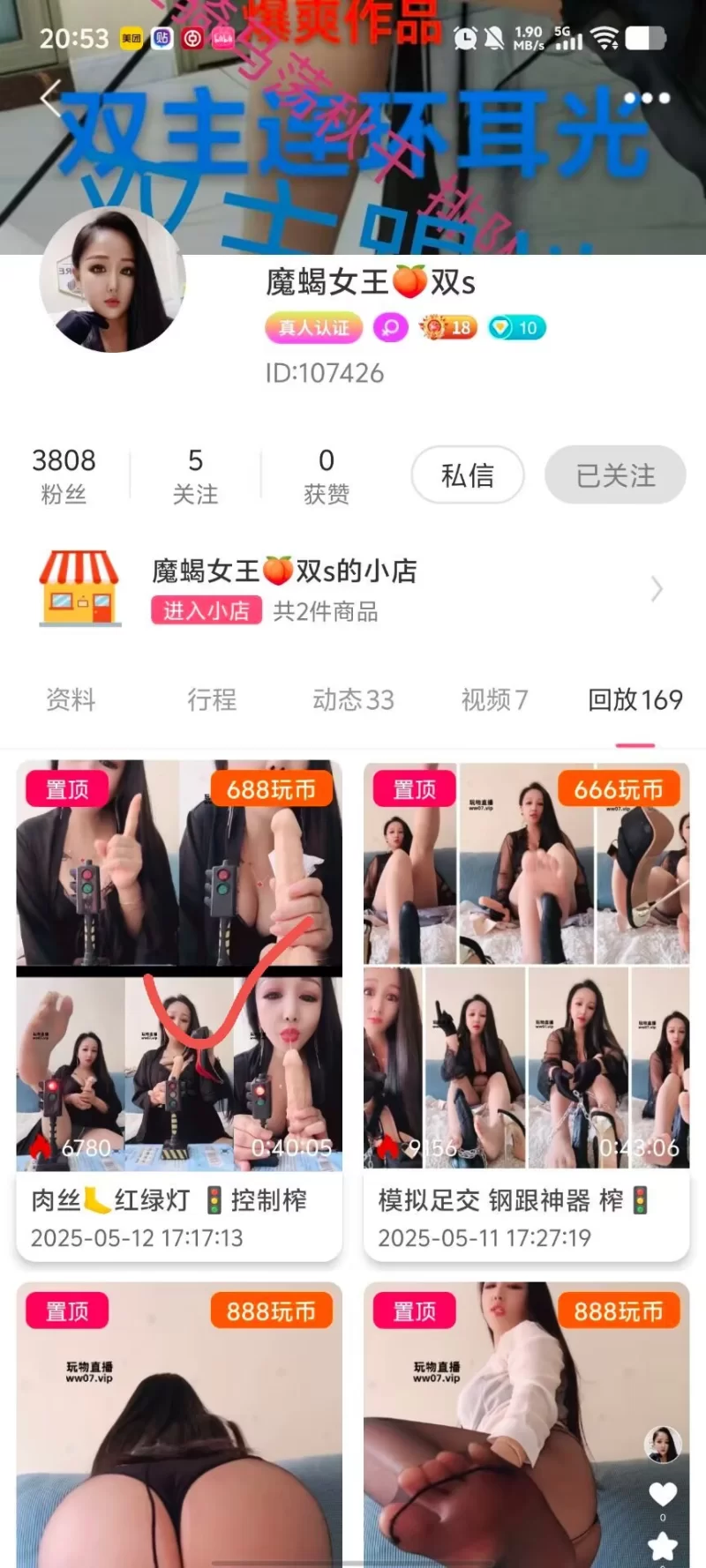
Task: Switch to the 资料 tab
Action: pos(71,699)
